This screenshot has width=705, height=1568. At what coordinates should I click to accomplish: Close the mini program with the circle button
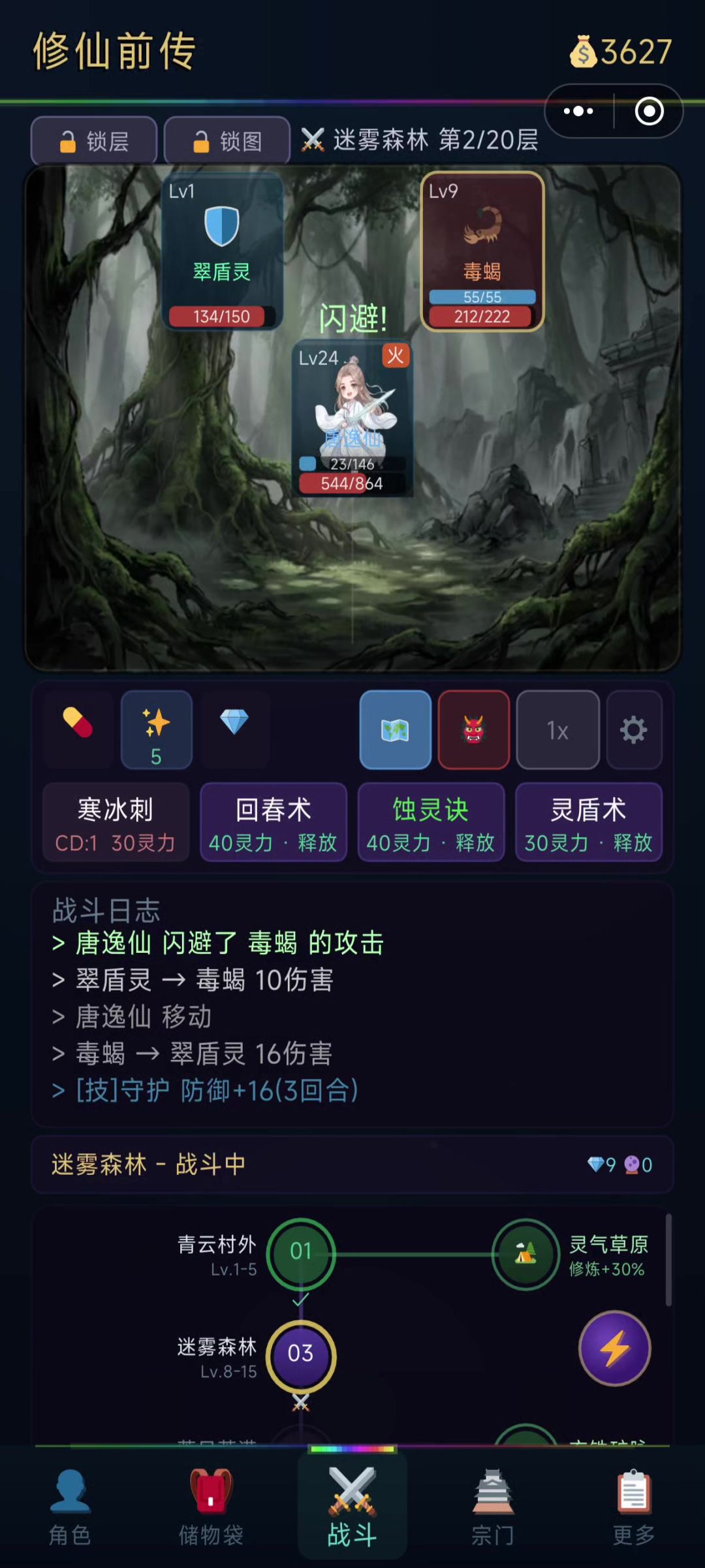click(x=649, y=111)
